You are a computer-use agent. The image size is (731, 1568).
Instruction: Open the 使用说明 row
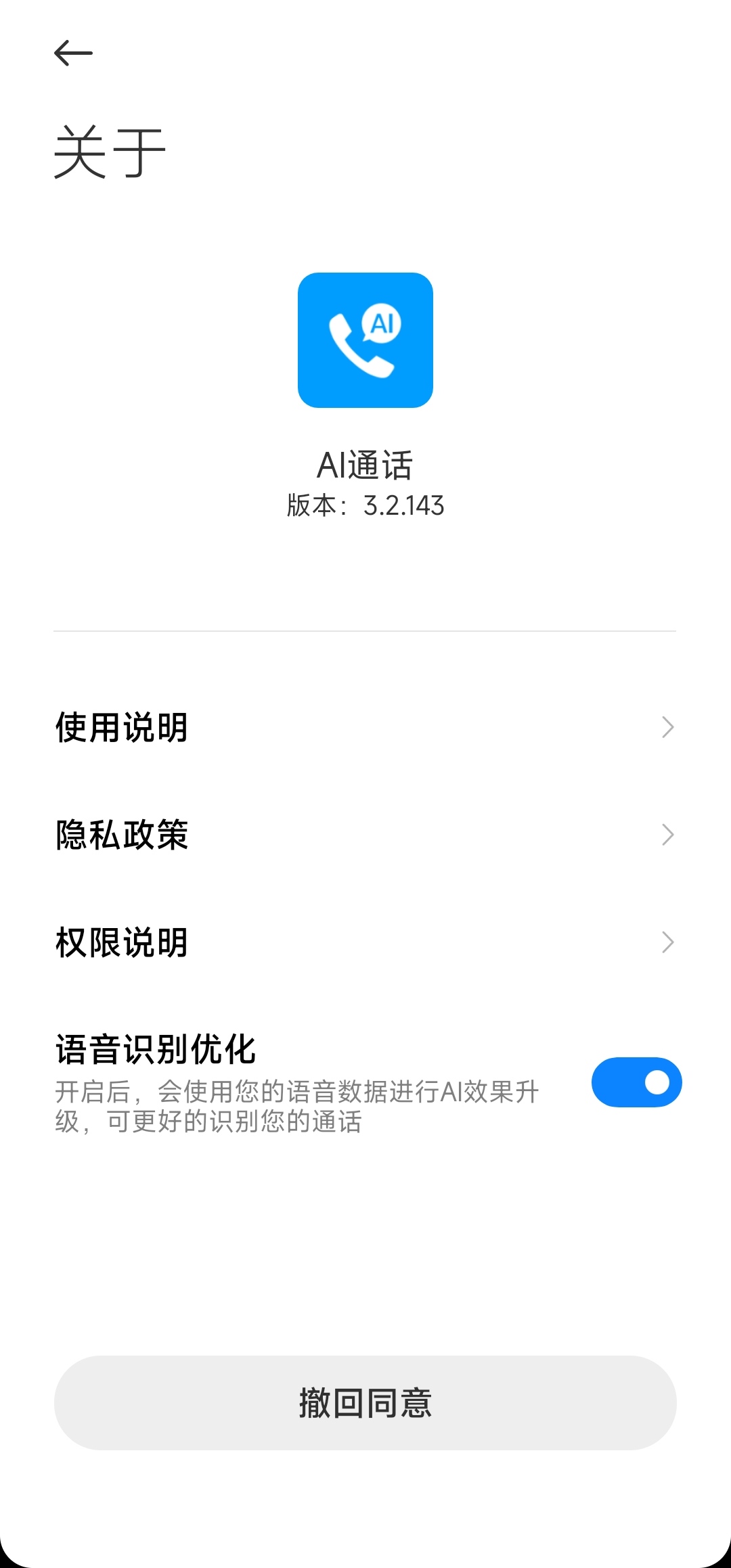pyautogui.click(x=364, y=727)
